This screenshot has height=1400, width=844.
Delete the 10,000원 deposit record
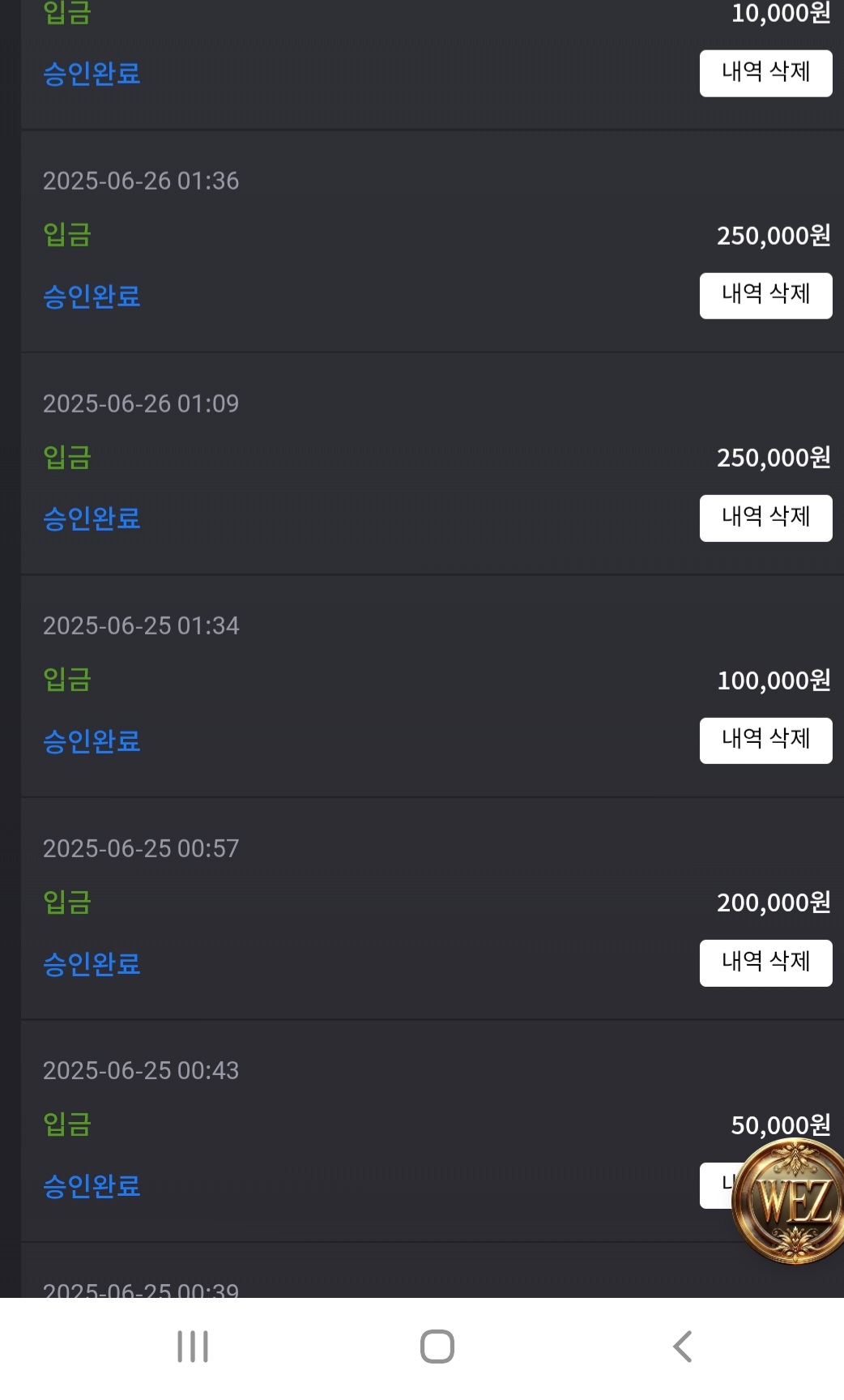point(765,74)
